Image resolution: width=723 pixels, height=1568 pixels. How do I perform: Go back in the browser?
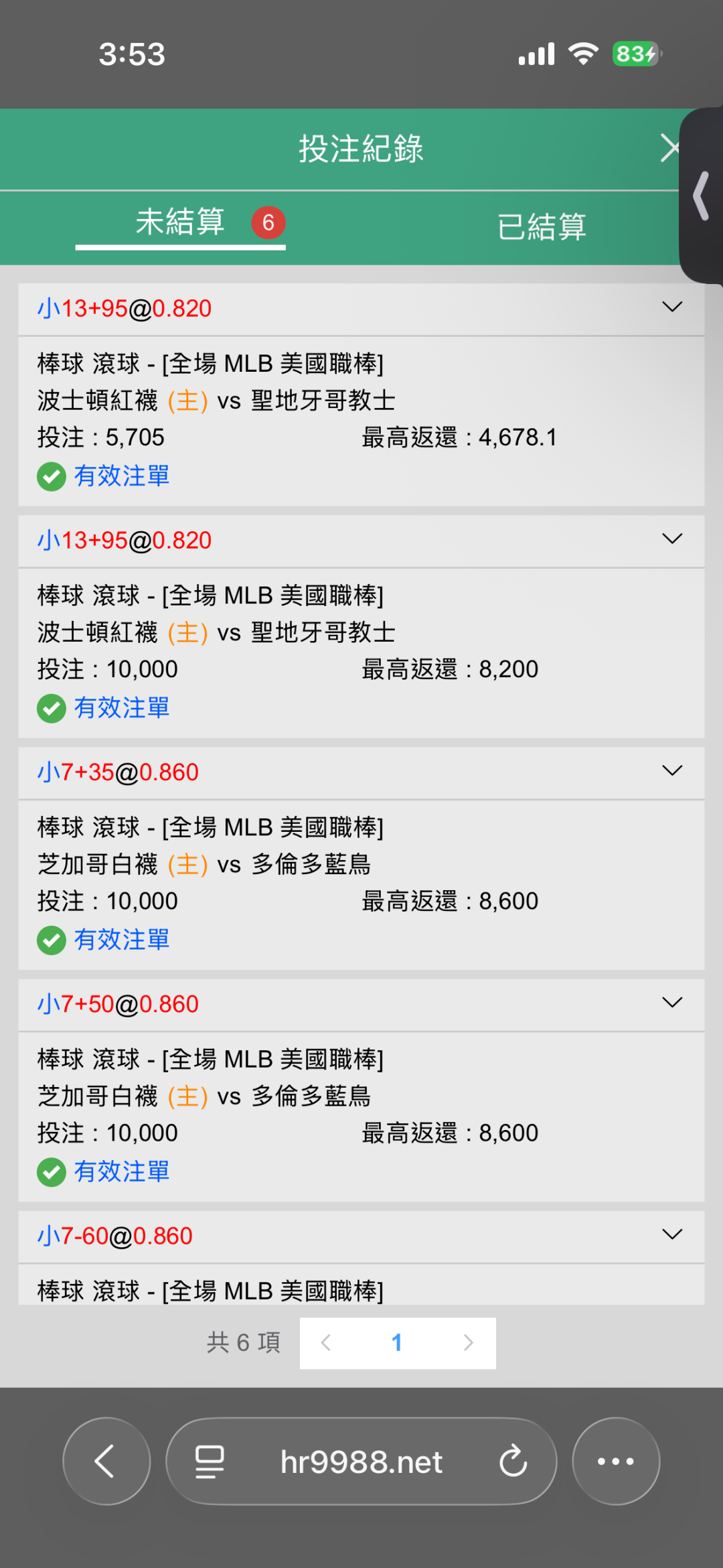pos(106,1461)
